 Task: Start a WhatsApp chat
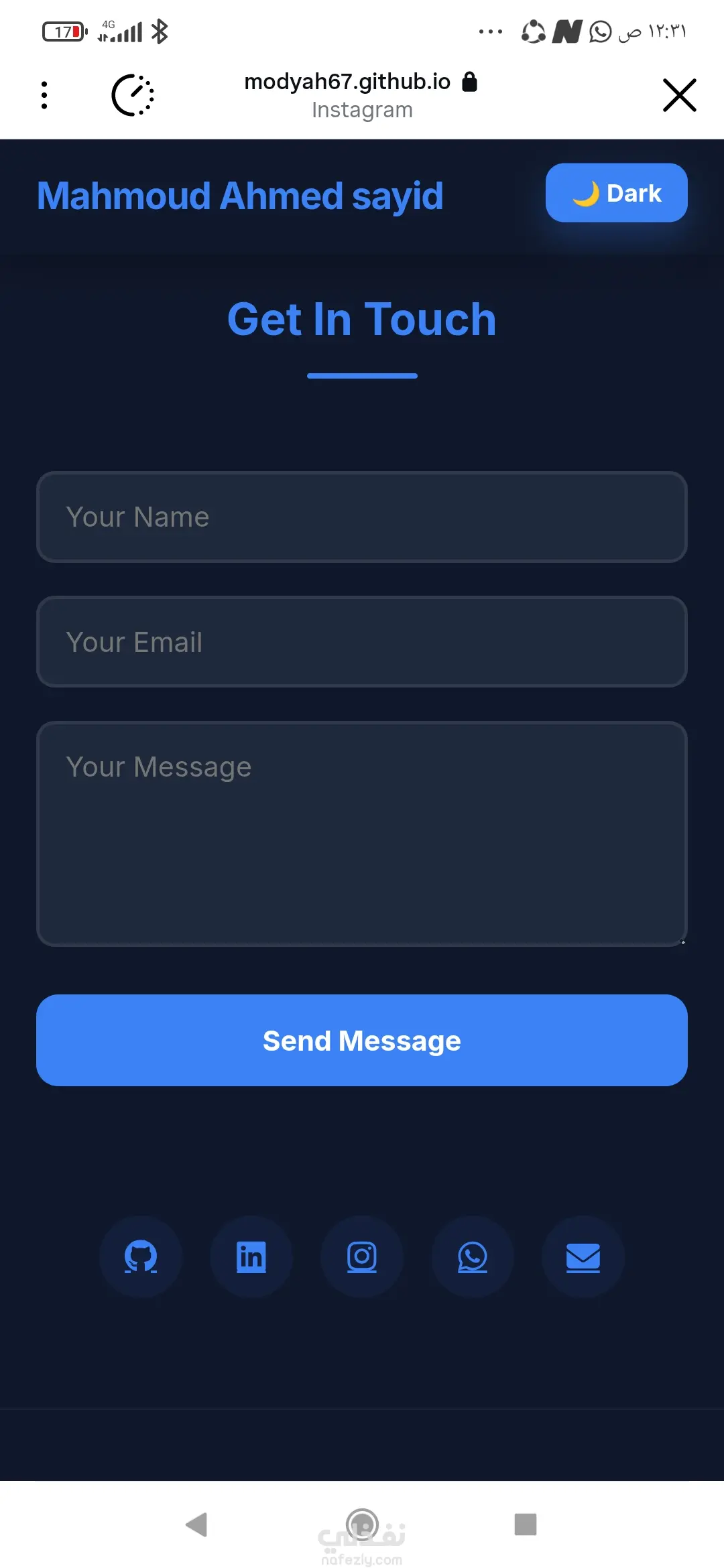pos(473,1257)
